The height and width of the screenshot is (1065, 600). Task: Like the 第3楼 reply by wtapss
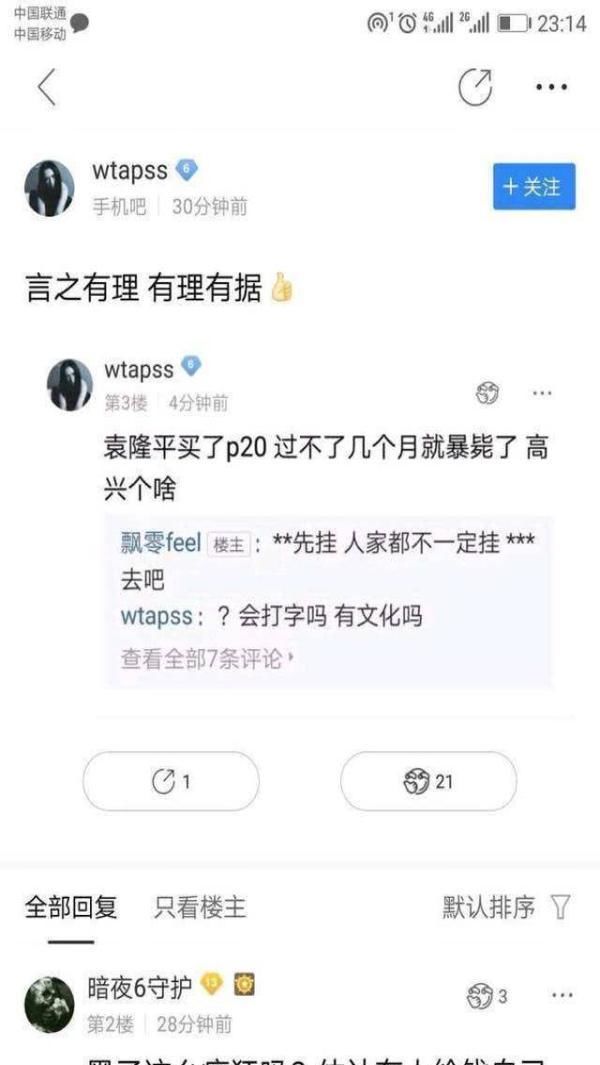click(x=487, y=393)
